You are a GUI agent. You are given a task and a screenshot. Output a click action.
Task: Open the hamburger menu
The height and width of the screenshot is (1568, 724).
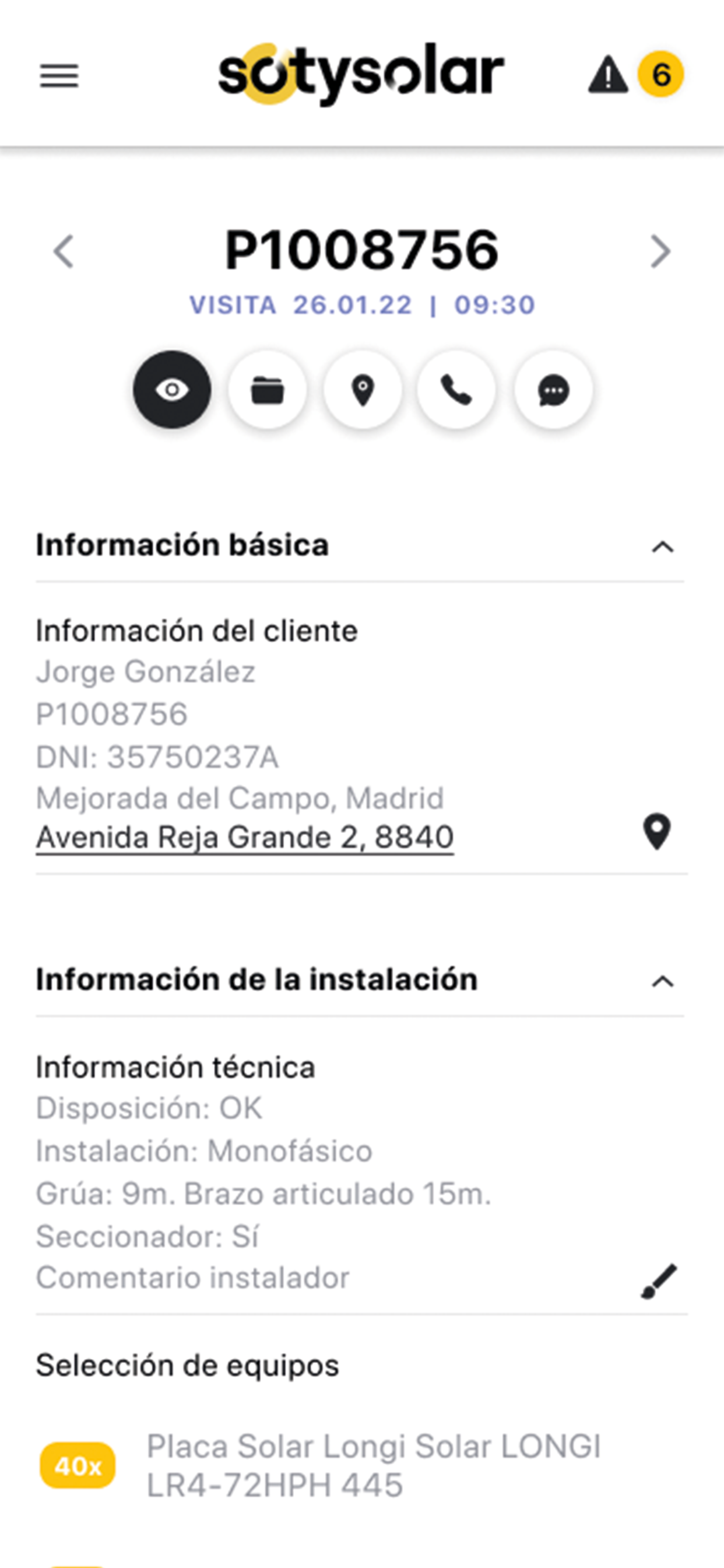pyautogui.click(x=59, y=76)
